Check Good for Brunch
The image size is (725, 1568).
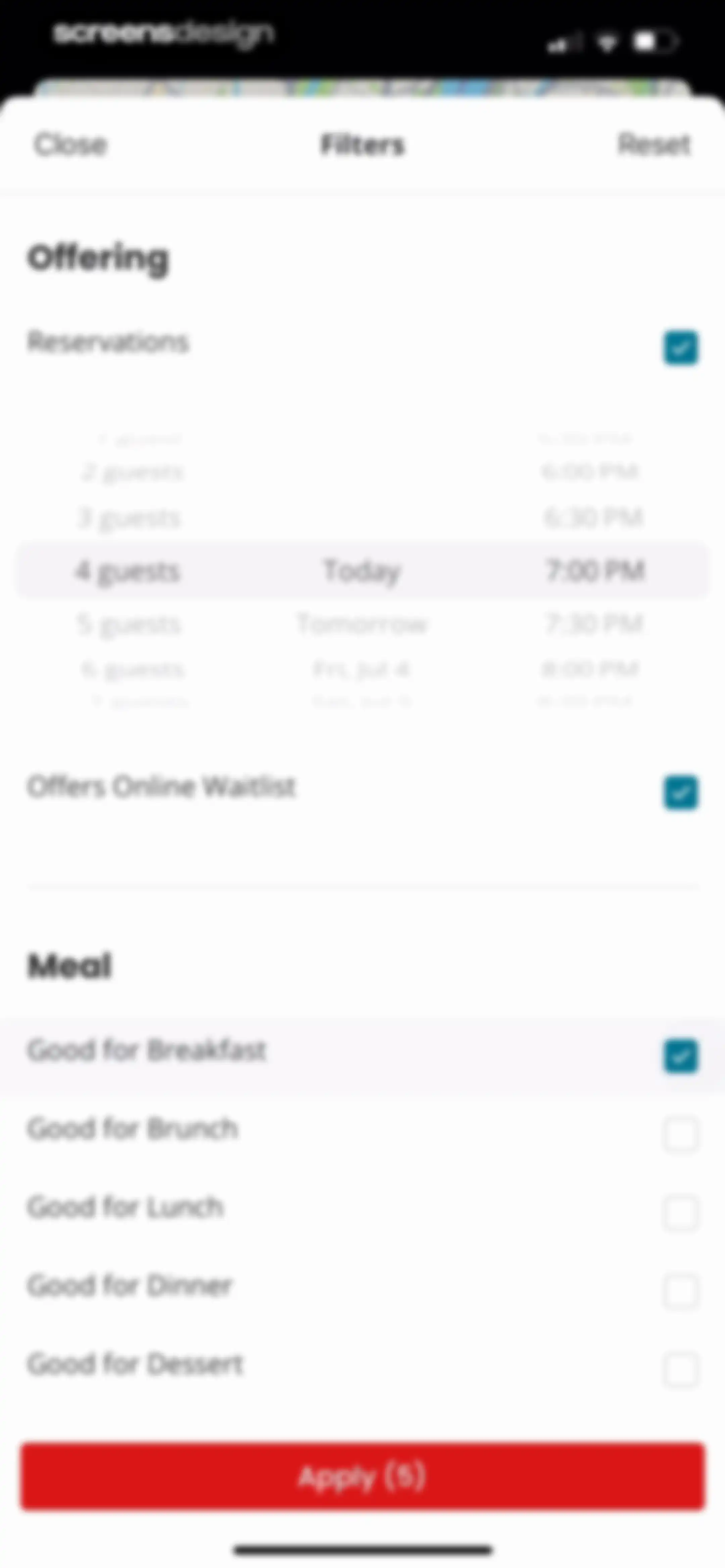[x=681, y=1135]
